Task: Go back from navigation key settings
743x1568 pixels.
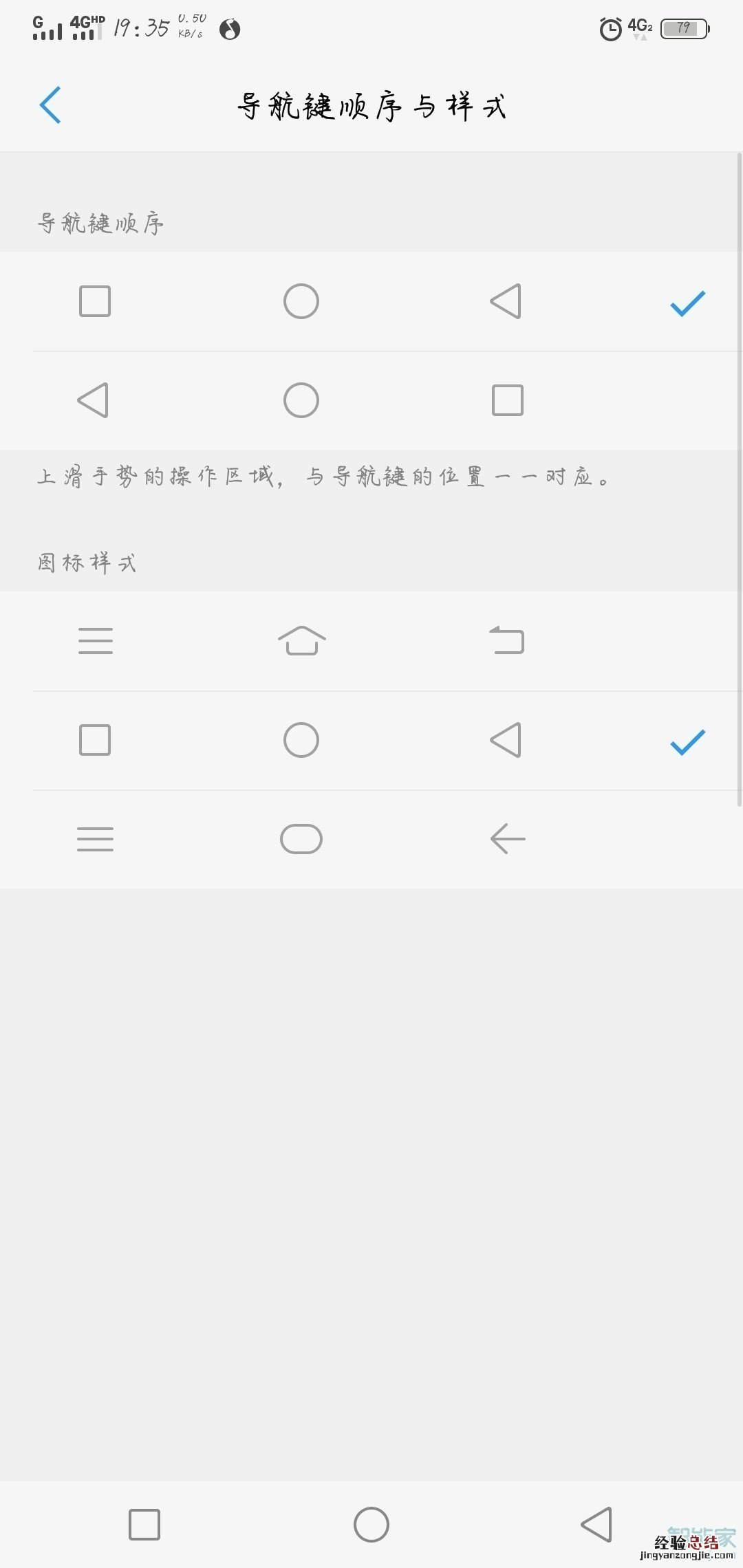Action: pos(50,105)
